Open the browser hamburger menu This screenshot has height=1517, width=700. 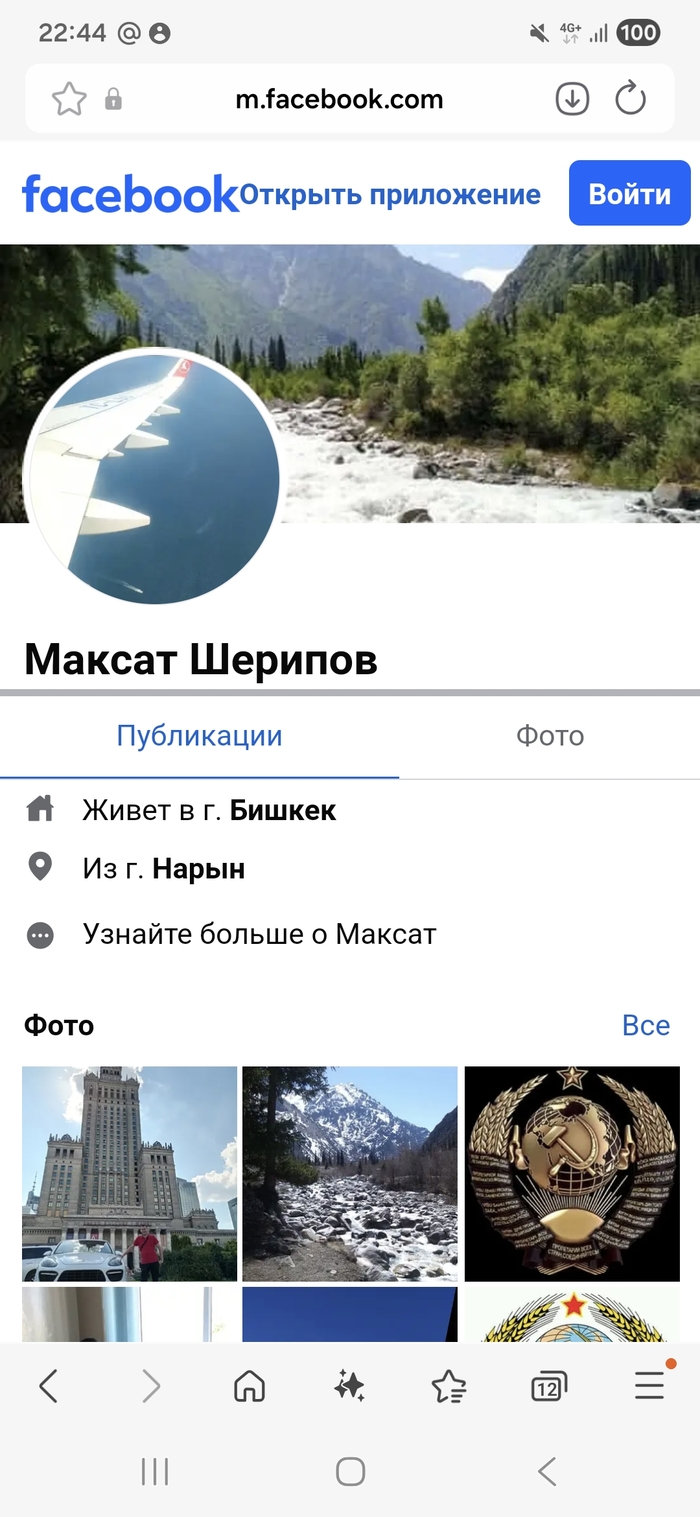[649, 1385]
